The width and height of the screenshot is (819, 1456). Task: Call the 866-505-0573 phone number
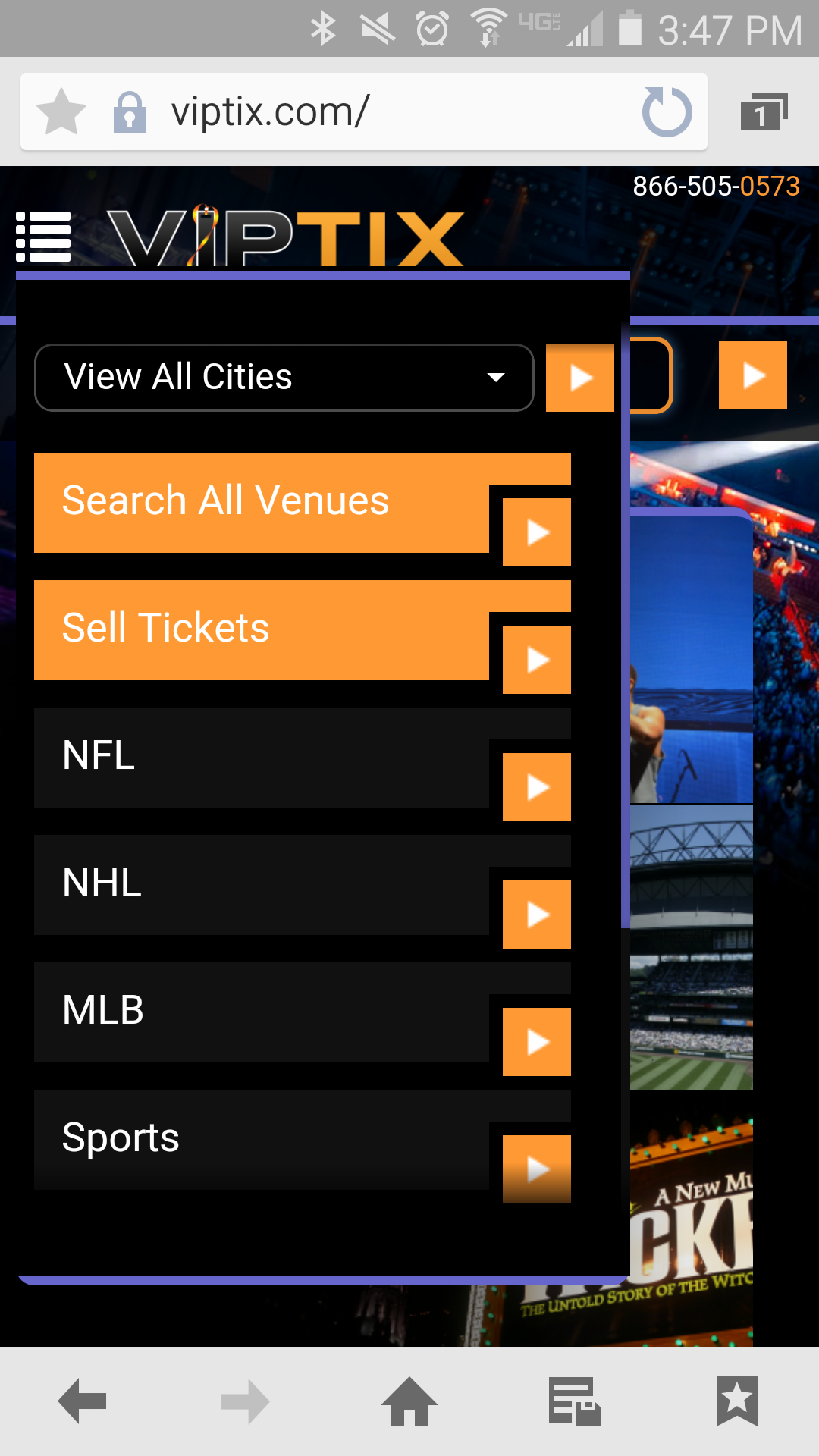(716, 187)
